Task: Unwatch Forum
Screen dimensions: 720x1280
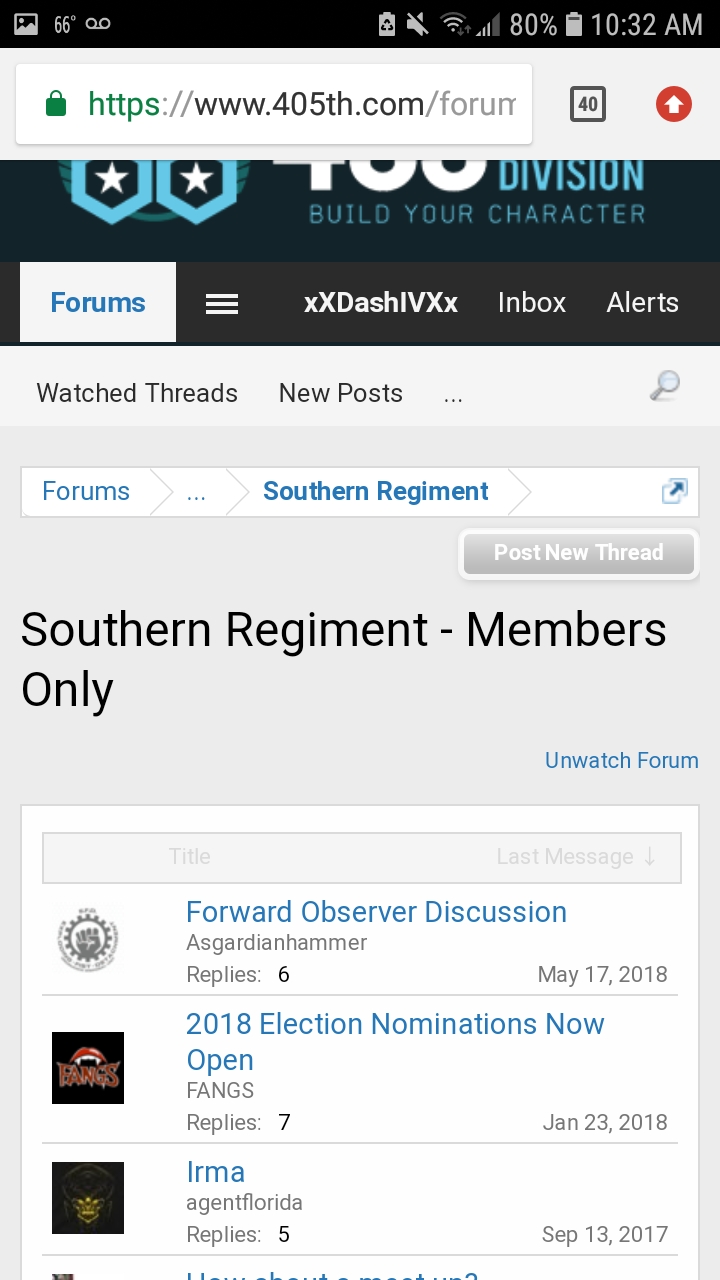Action: (622, 760)
